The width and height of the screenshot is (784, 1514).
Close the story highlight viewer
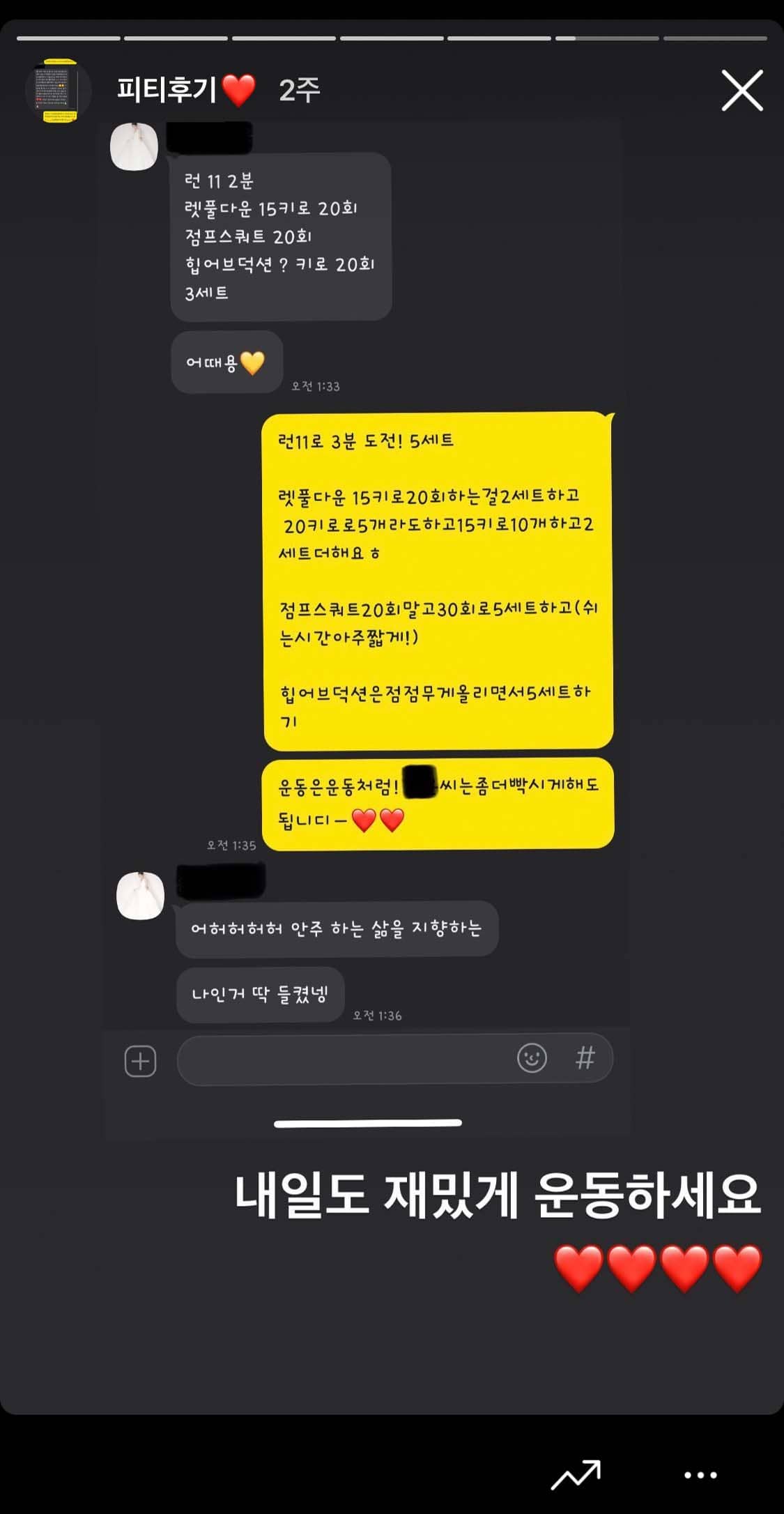coord(742,91)
